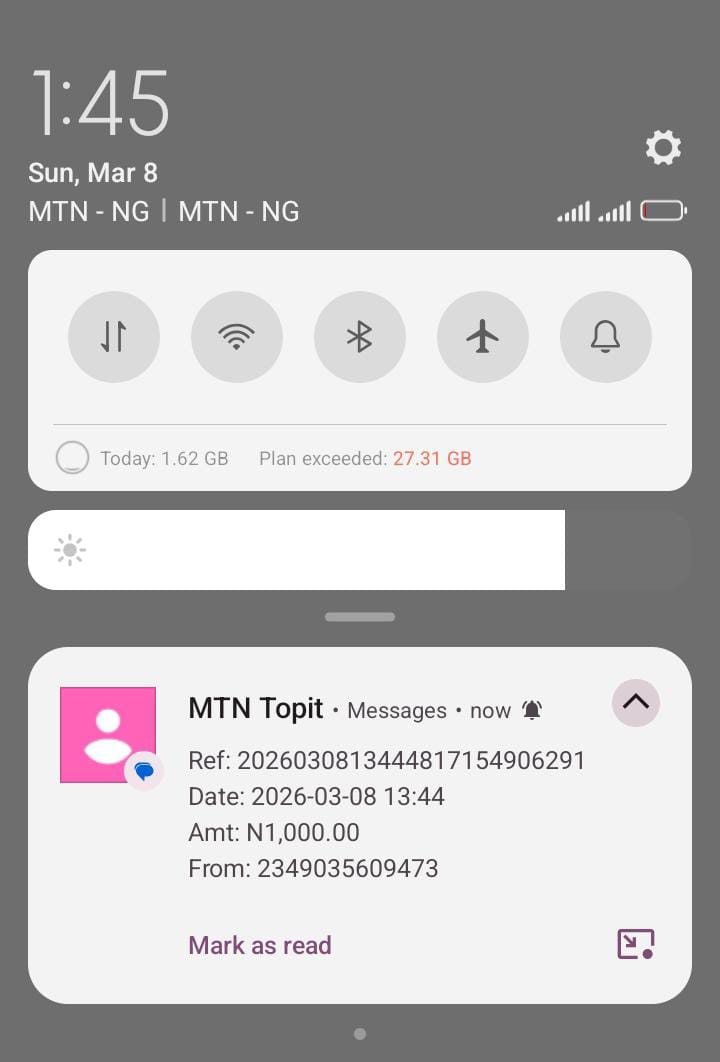Toggle the mobile data tile

coord(114,337)
